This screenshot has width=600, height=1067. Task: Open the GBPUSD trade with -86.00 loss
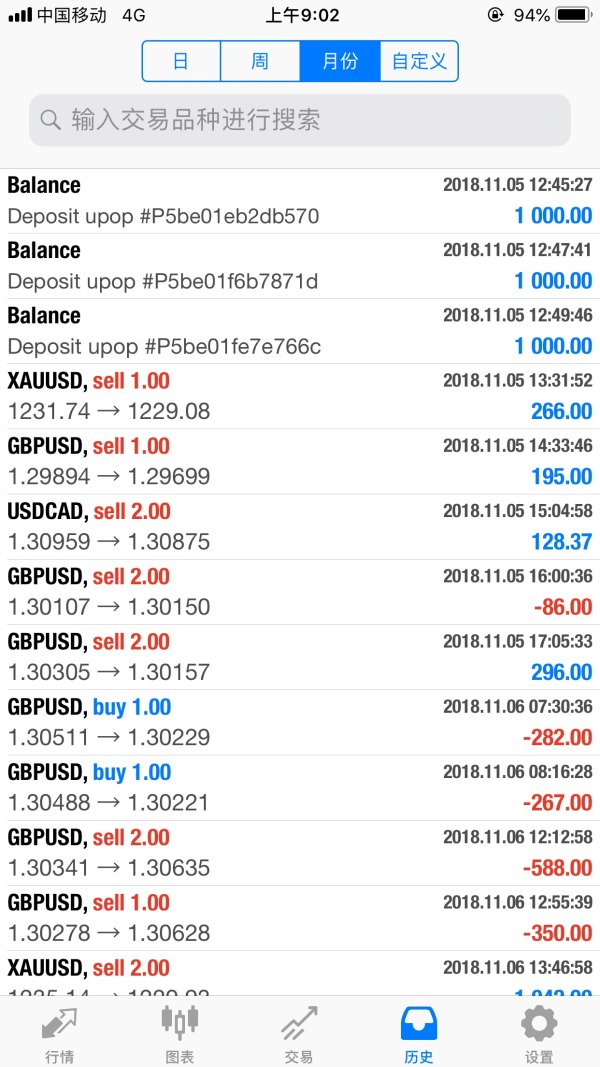300,591
